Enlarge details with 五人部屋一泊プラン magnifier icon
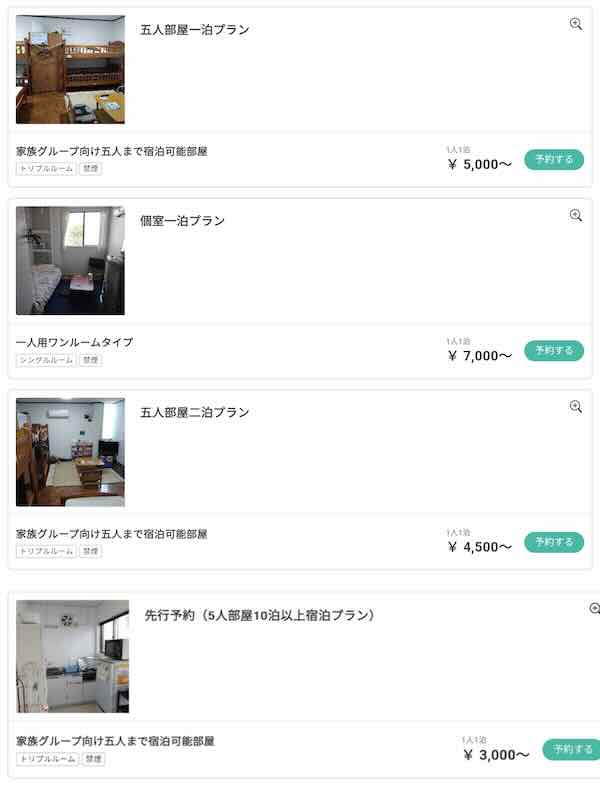The image size is (600, 789). click(x=575, y=24)
